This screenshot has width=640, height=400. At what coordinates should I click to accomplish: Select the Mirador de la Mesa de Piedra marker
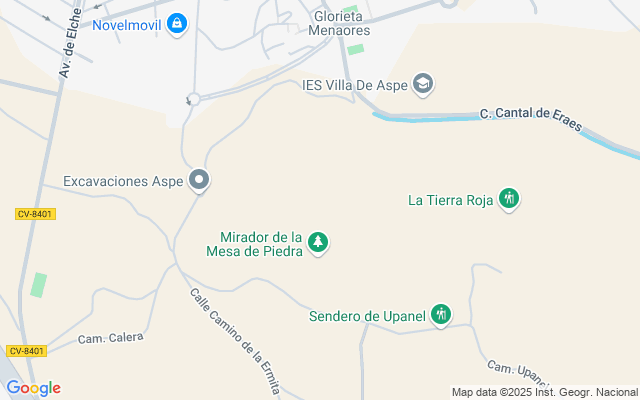[x=317, y=242]
